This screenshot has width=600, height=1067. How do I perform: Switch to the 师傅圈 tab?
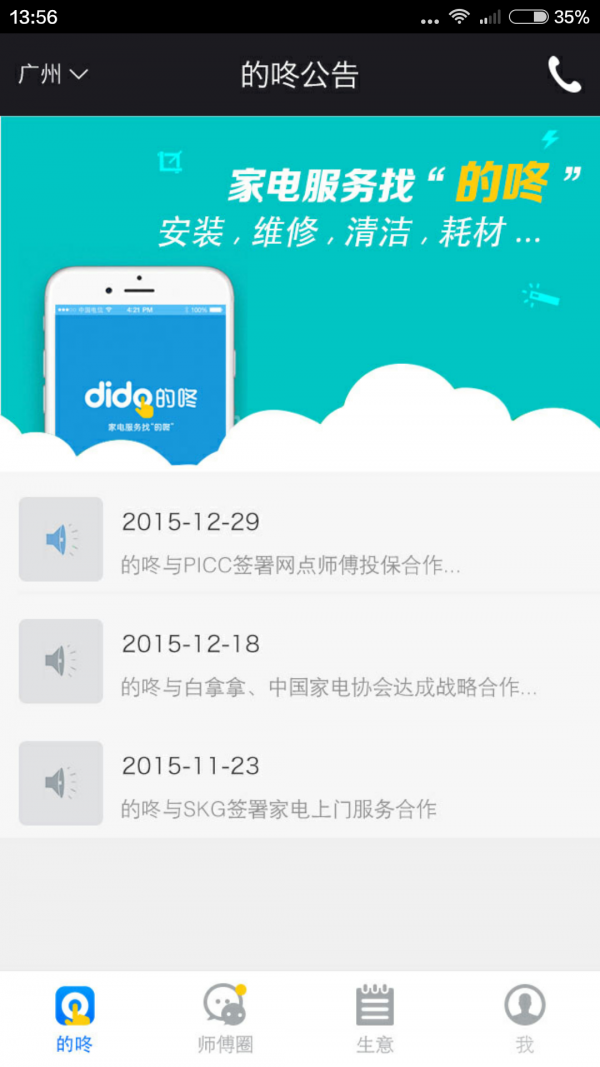[x=225, y=1018]
